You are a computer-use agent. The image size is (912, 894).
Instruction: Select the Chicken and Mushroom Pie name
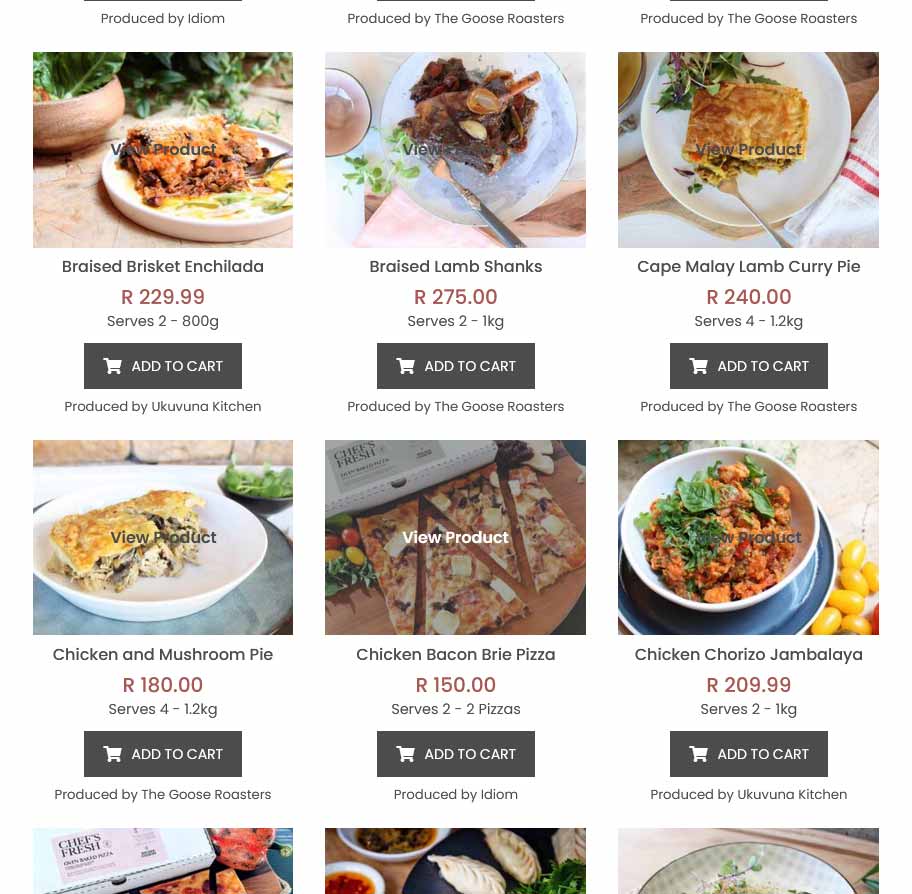click(x=163, y=655)
